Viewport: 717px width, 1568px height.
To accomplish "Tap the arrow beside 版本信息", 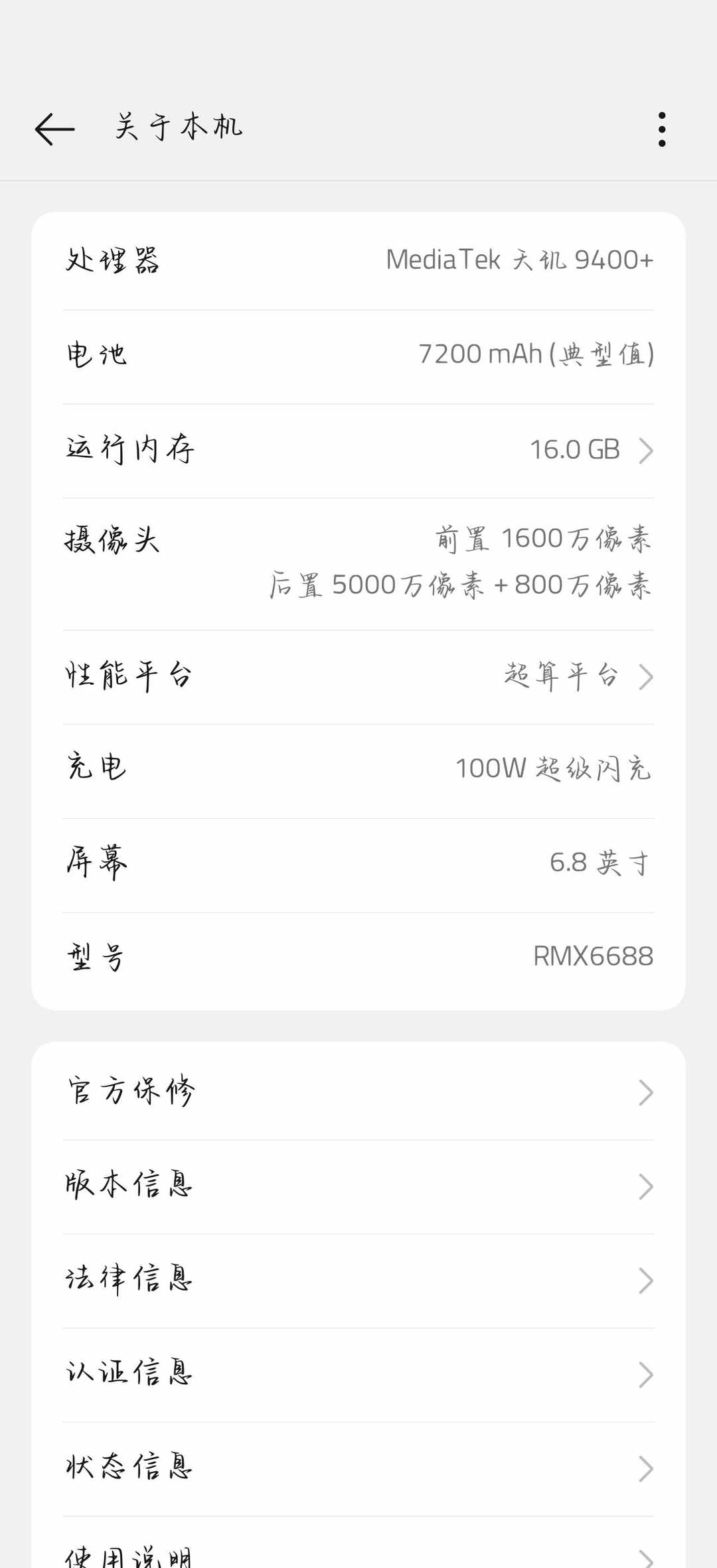I will click(x=645, y=1186).
